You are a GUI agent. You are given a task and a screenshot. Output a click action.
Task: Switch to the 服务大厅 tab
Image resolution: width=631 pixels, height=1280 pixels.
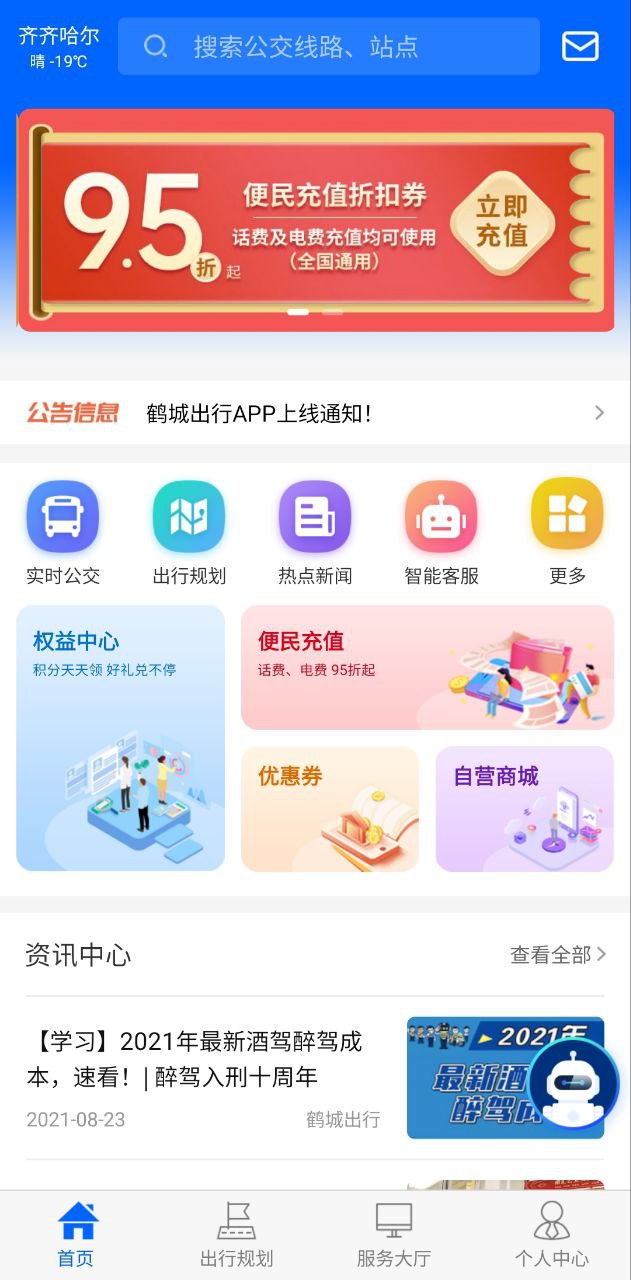(x=394, y=1235)
